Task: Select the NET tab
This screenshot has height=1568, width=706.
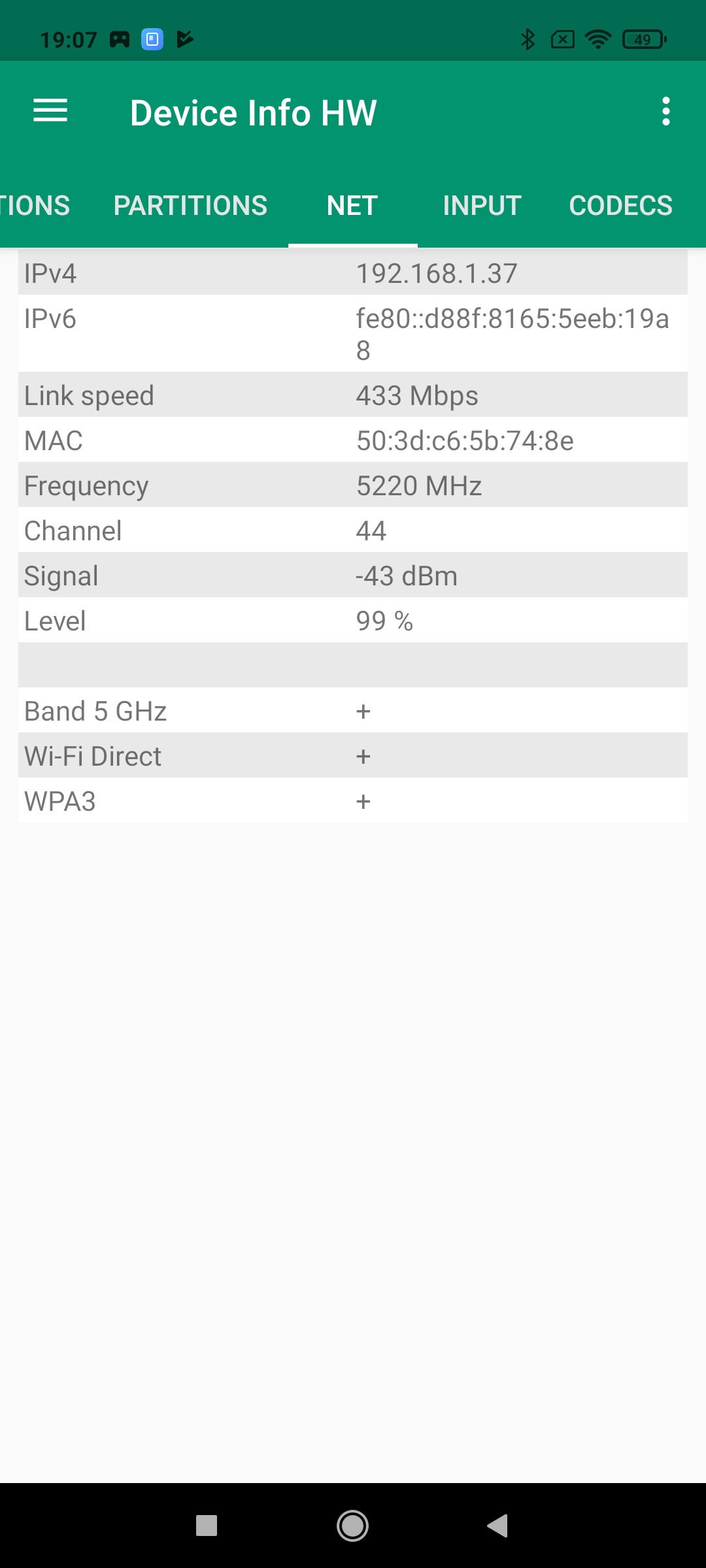Action: pyautogui.click(x=352, y=206)
